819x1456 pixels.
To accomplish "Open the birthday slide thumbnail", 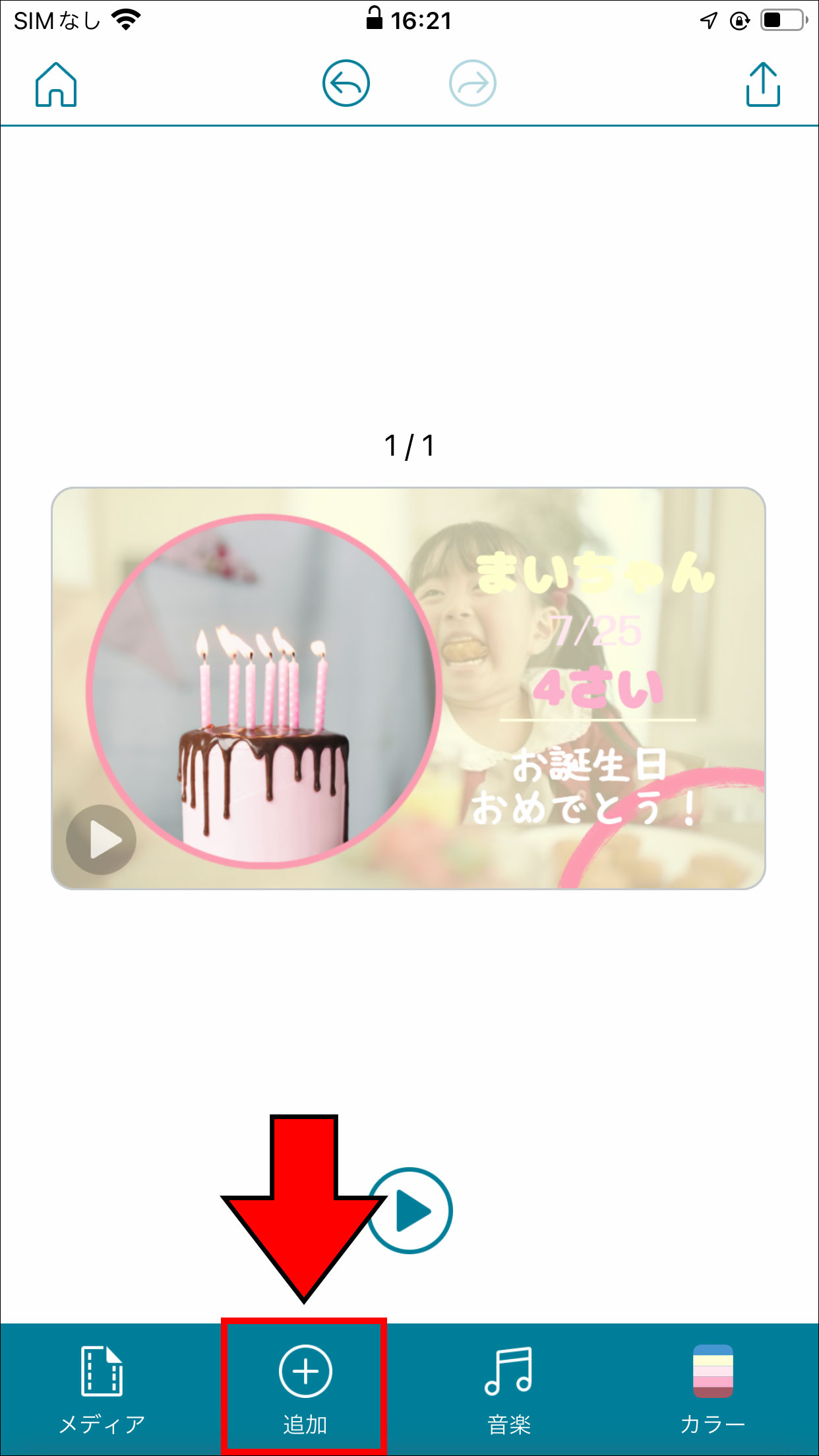I will point(408,688).
